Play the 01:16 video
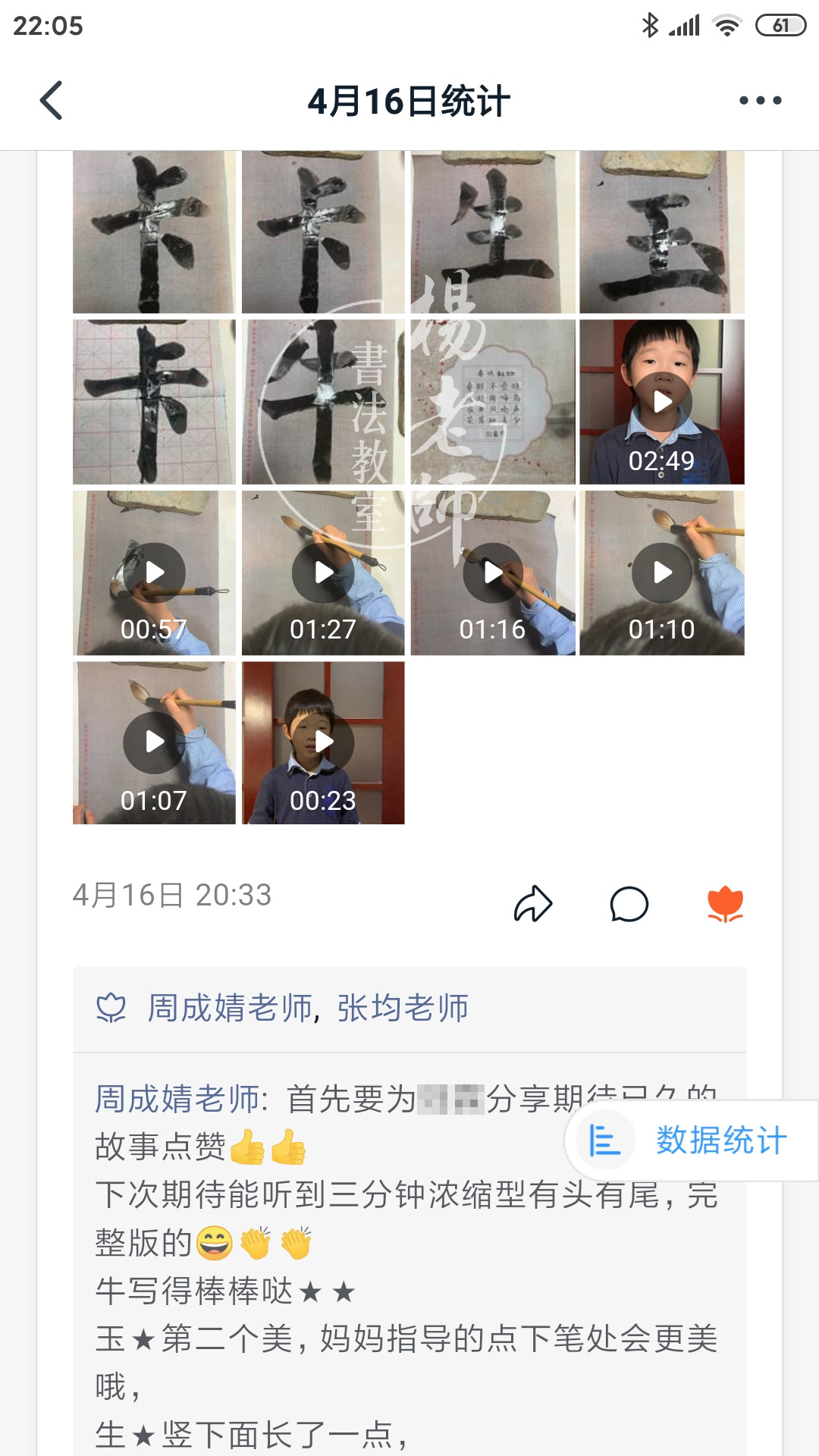This screenshot has height=1456, width=819. (493, 573)
